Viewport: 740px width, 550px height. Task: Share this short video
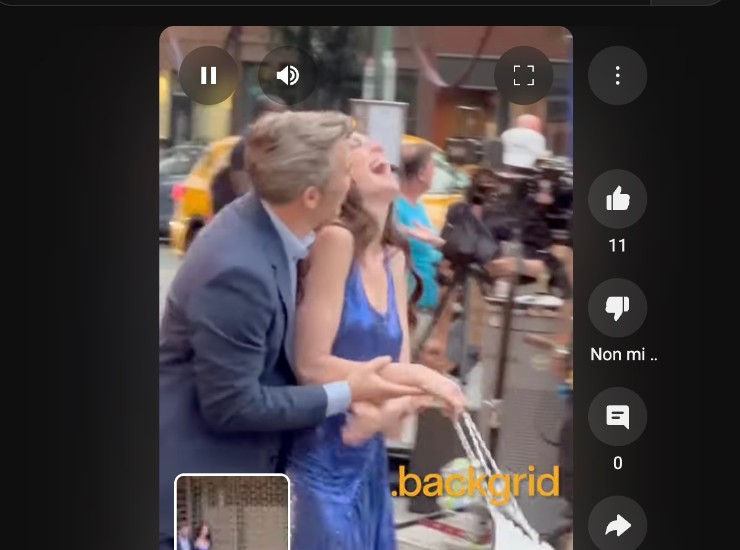(x=617, y=524)
